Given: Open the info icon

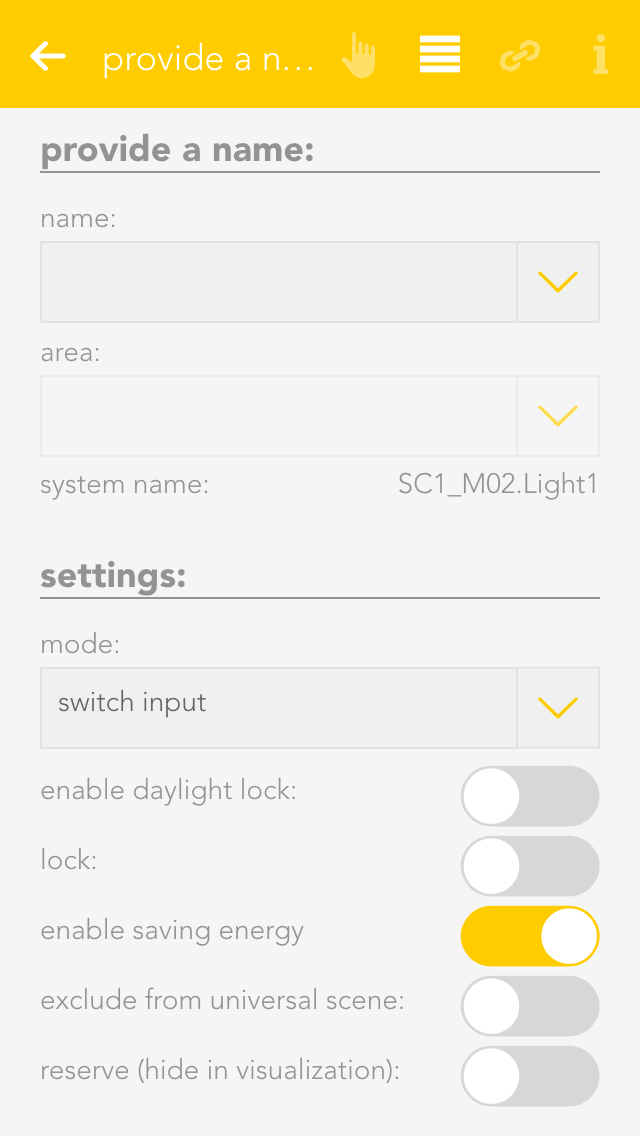Looking at the screenshot, I should (x=600, y=56).
